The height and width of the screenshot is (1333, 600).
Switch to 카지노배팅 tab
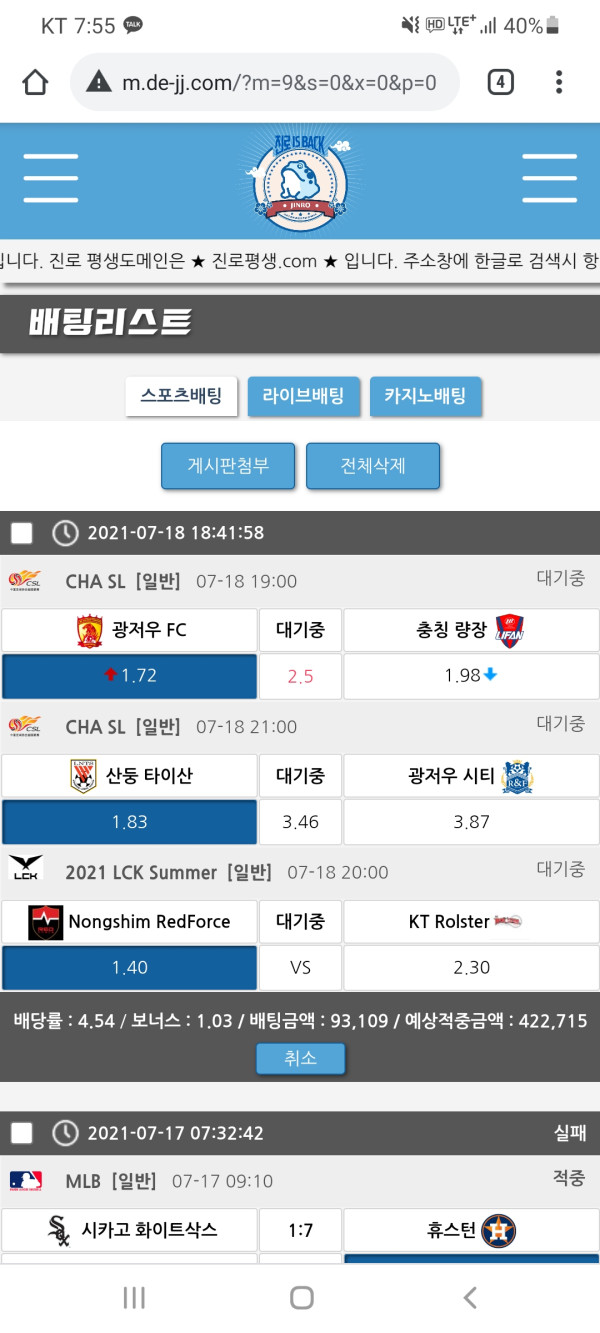pyautogui.click(x=425, y=396)
